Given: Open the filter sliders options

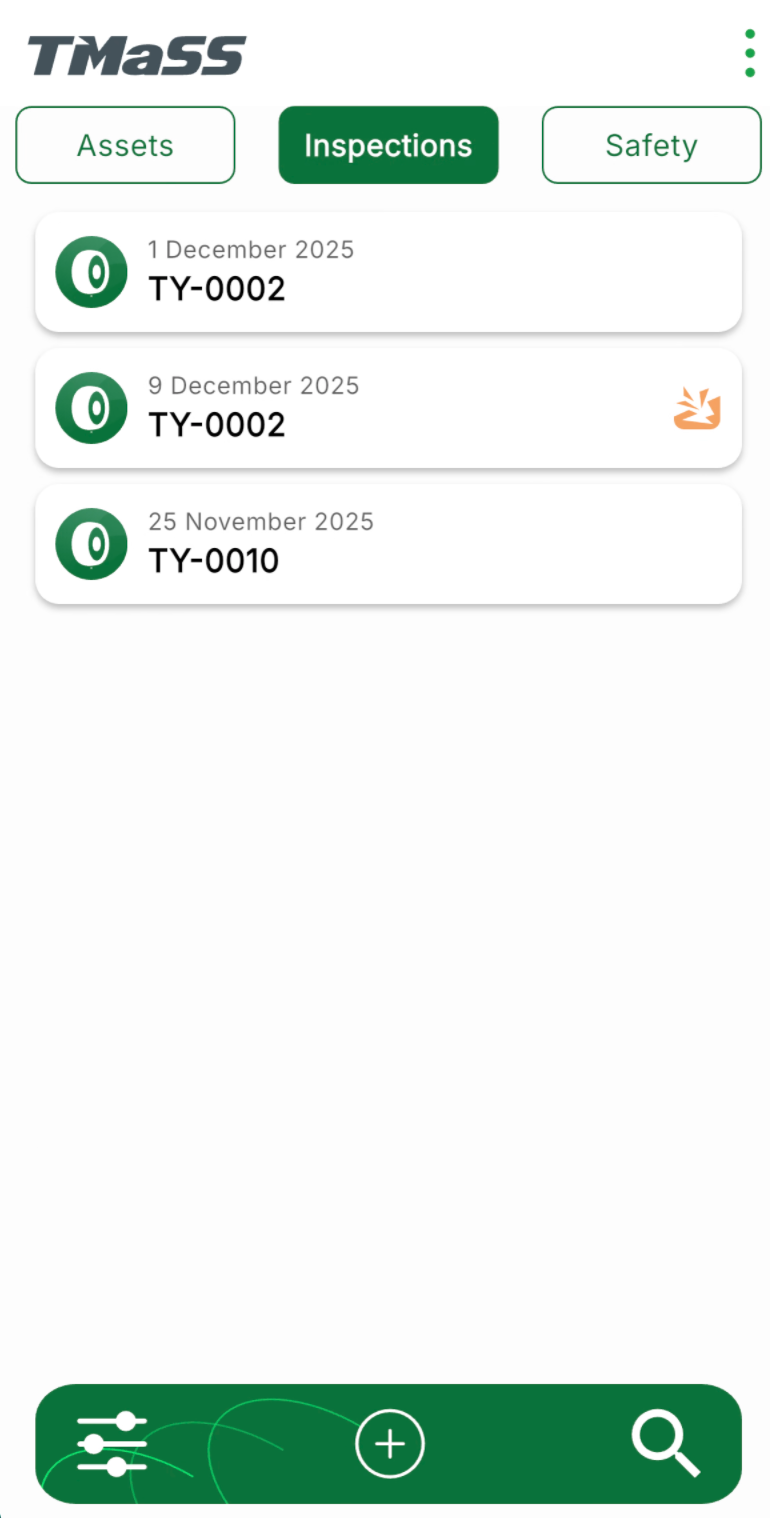Looking at the screenshot, I should point(112,1443).
